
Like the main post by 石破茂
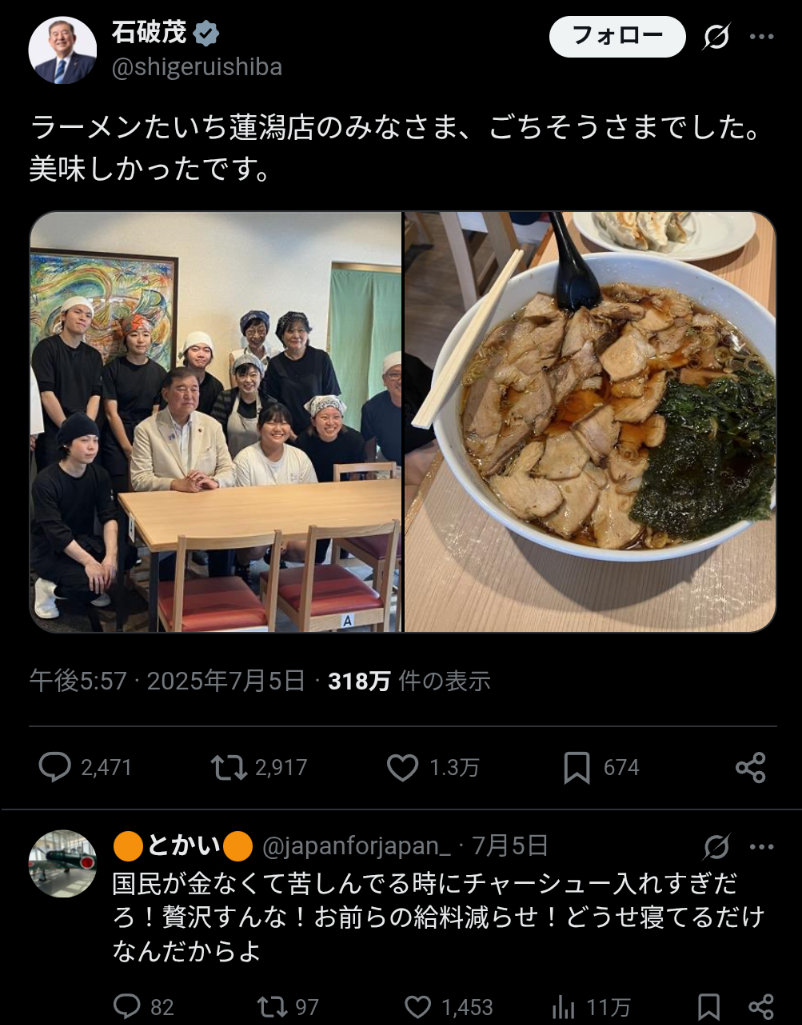[x=402, y=767]
